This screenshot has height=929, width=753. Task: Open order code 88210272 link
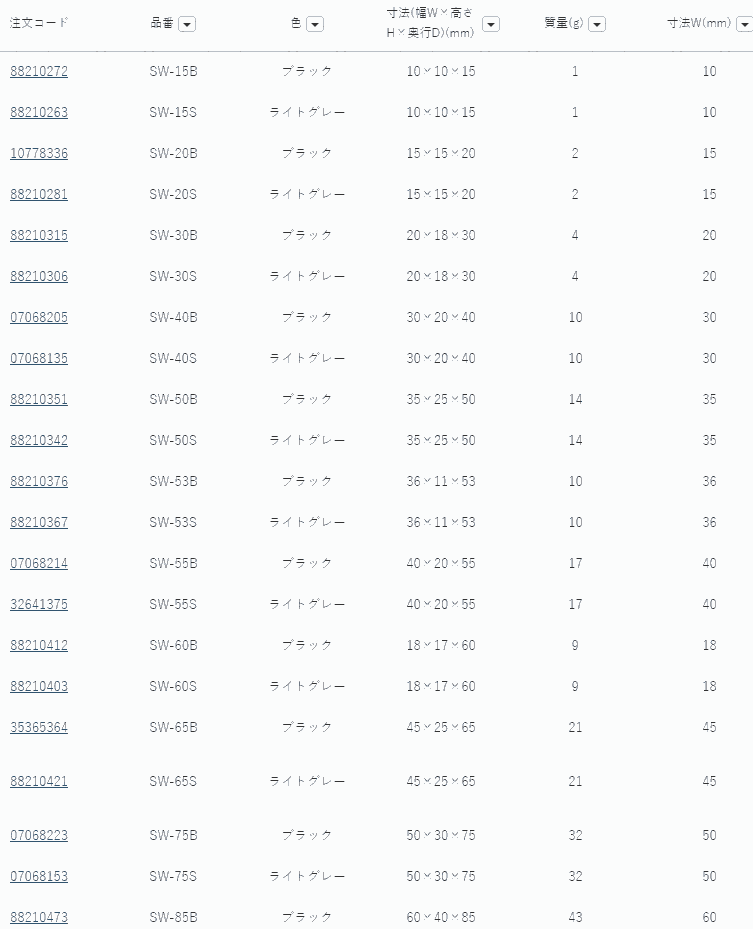tap(39, 72)
